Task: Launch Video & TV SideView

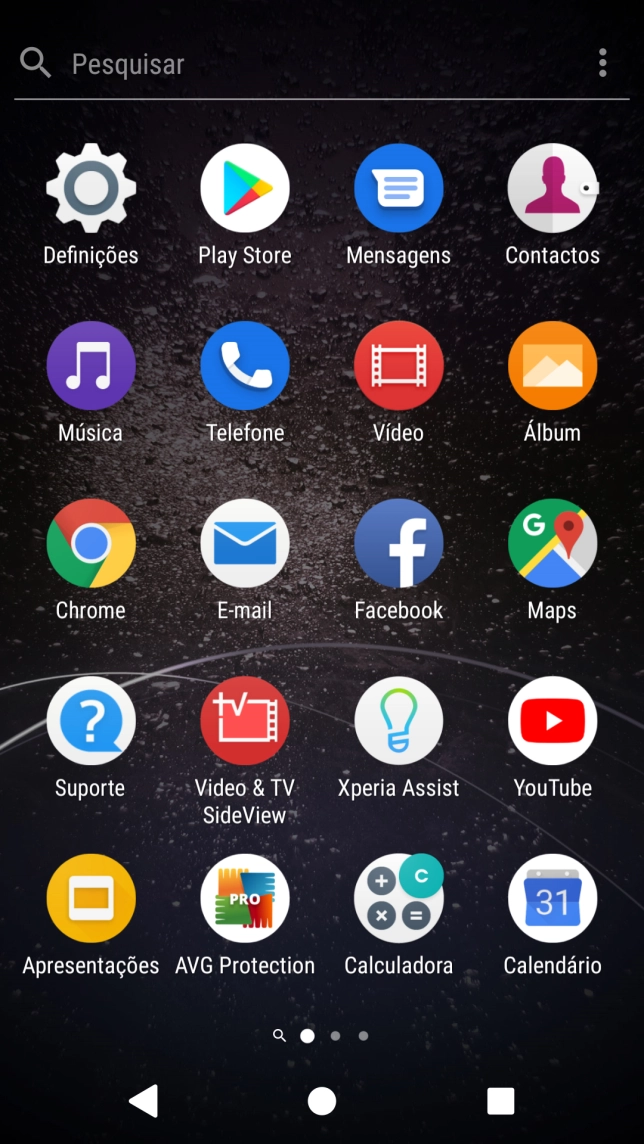Action: [x=245, y=721]
